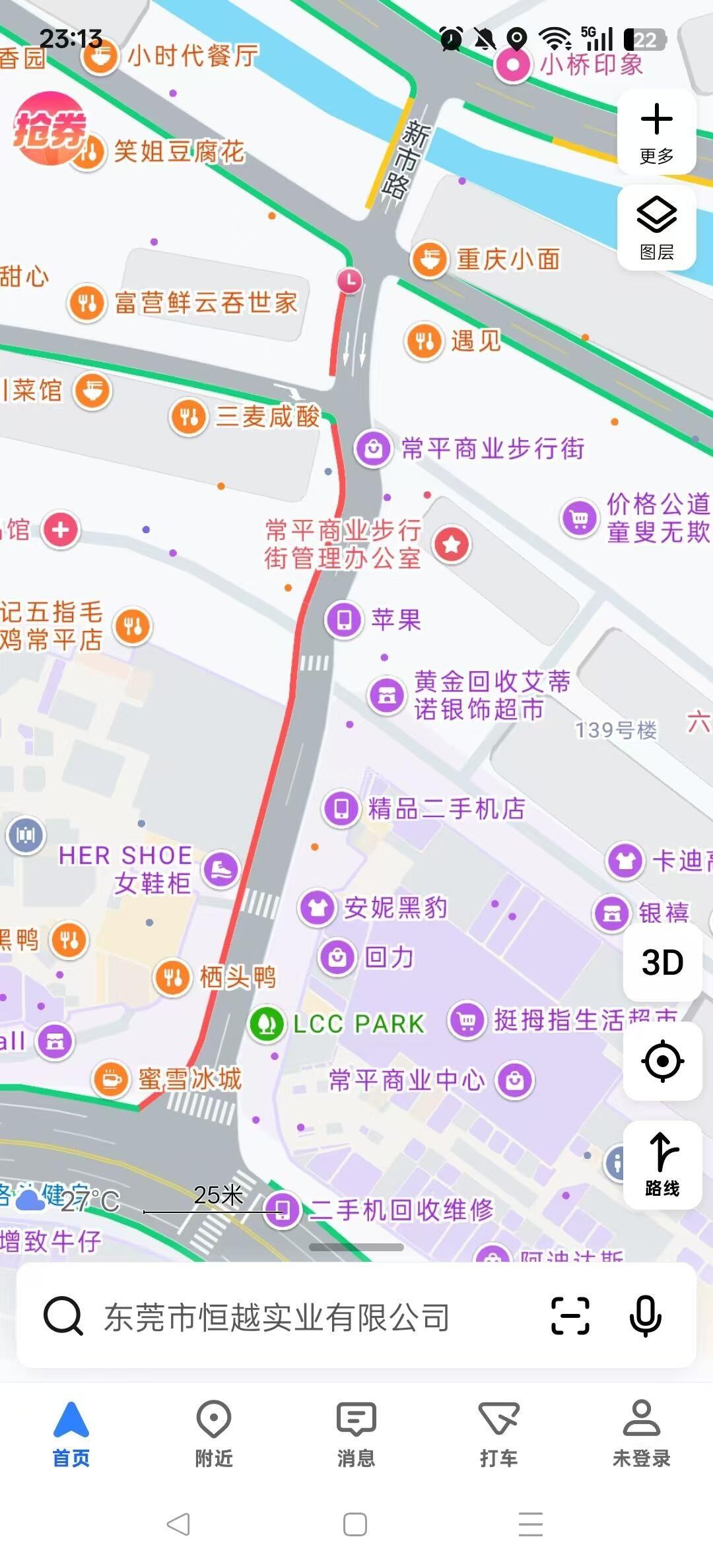The image size is (713, 1568).
Task: Select the 常平商业步行街 place marker
Action: pos(374,449)
